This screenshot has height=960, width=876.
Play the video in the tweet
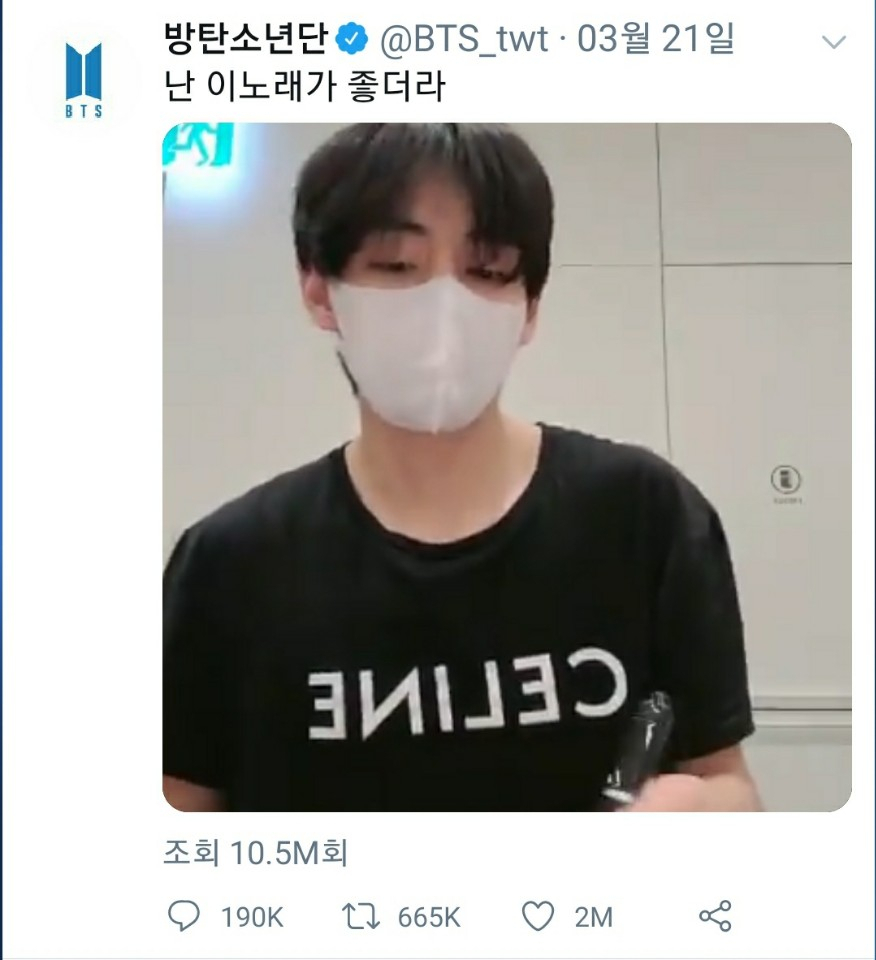tap(507, 467)
